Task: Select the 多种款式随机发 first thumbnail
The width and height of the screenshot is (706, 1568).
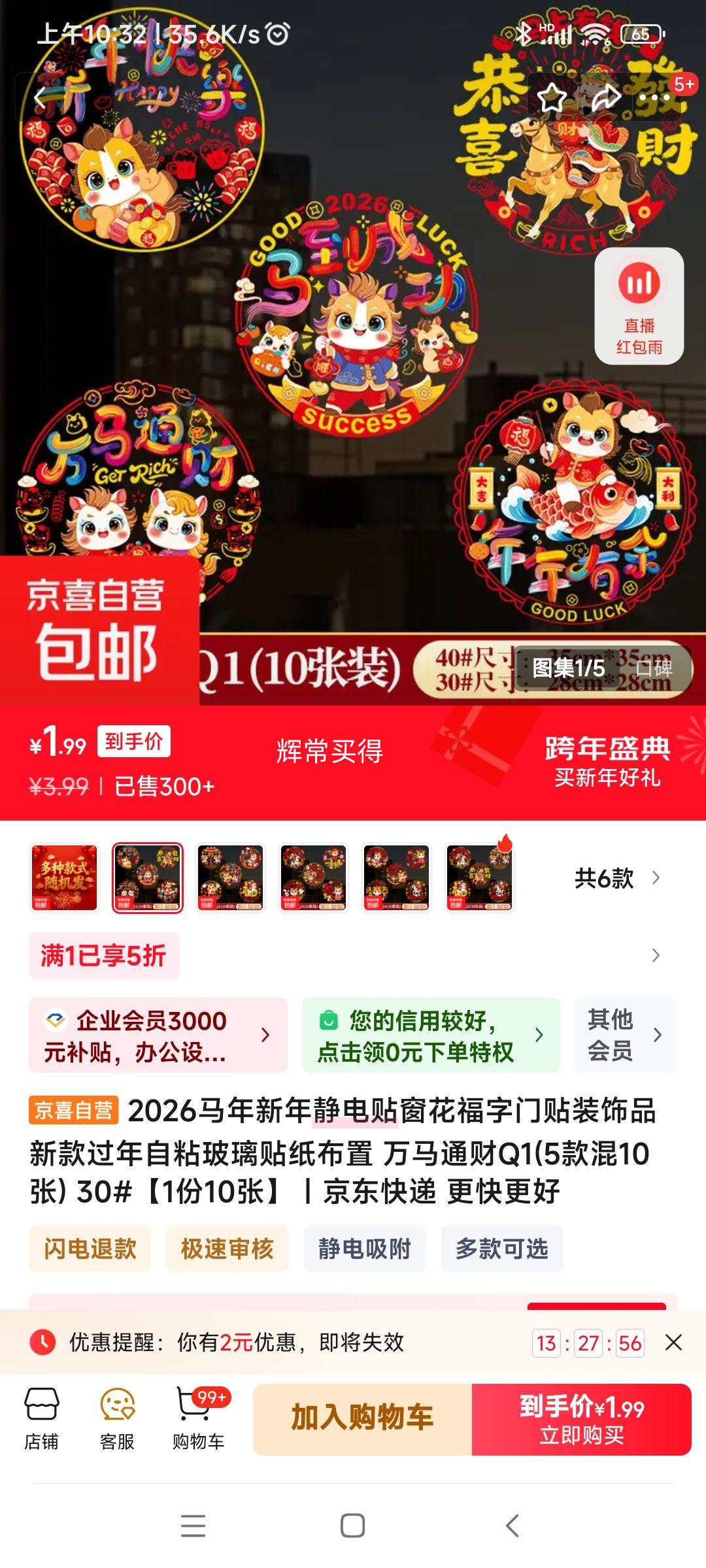Action: tap(63, 877)
